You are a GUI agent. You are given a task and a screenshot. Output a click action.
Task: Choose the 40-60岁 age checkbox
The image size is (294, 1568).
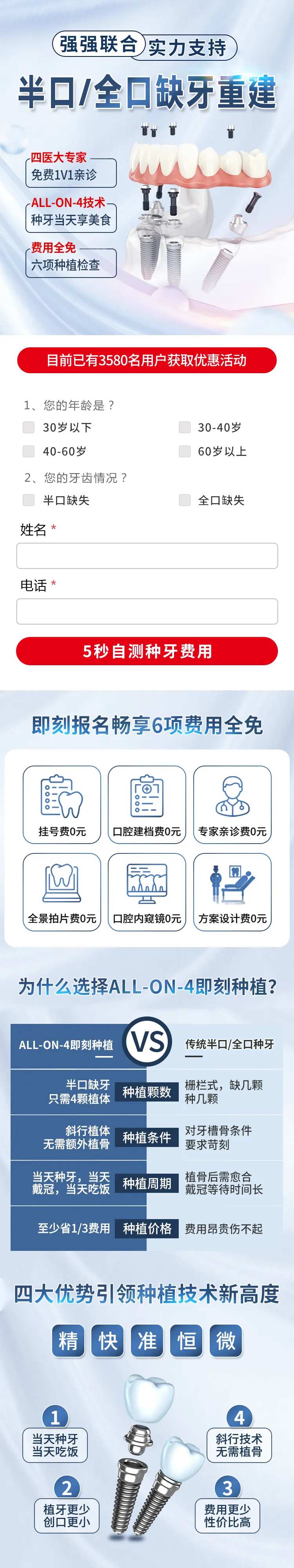click(x=29, y=451)
